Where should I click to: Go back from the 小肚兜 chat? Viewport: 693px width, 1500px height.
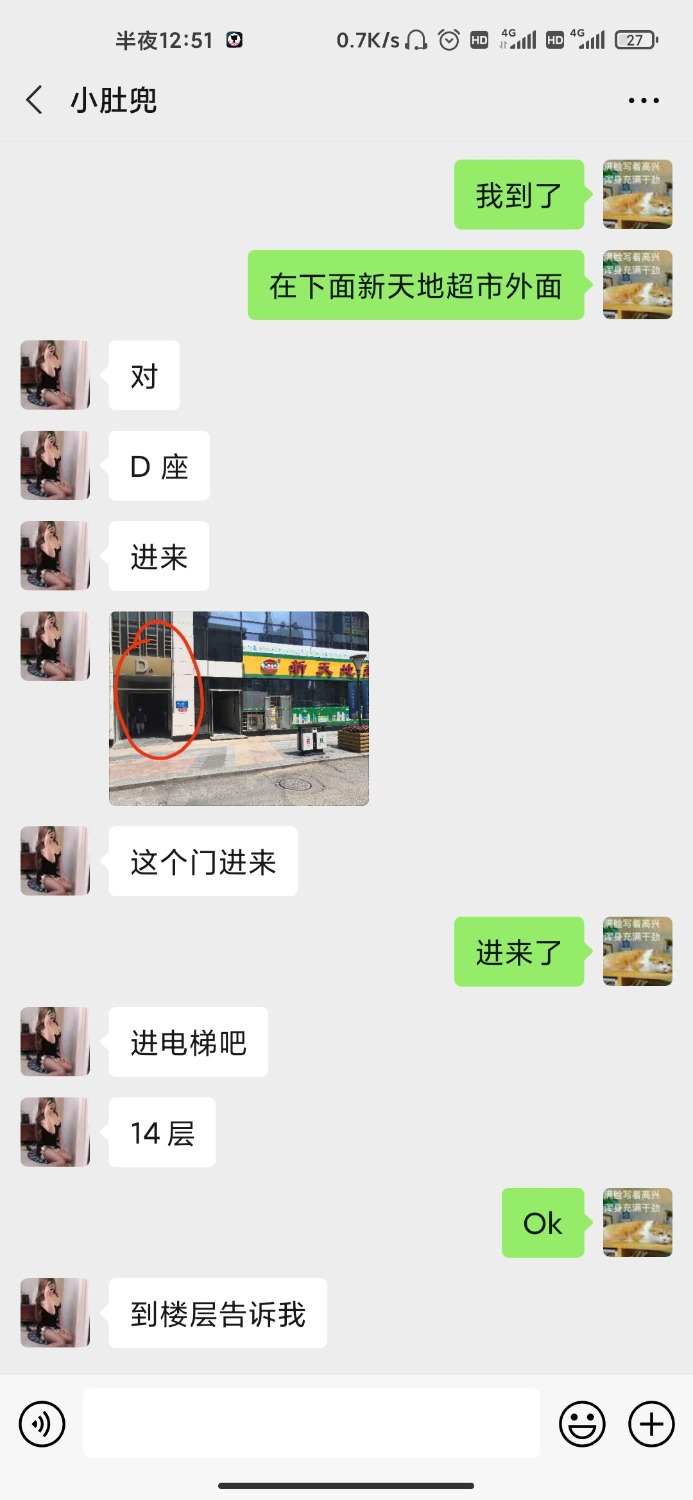(34, 100)
